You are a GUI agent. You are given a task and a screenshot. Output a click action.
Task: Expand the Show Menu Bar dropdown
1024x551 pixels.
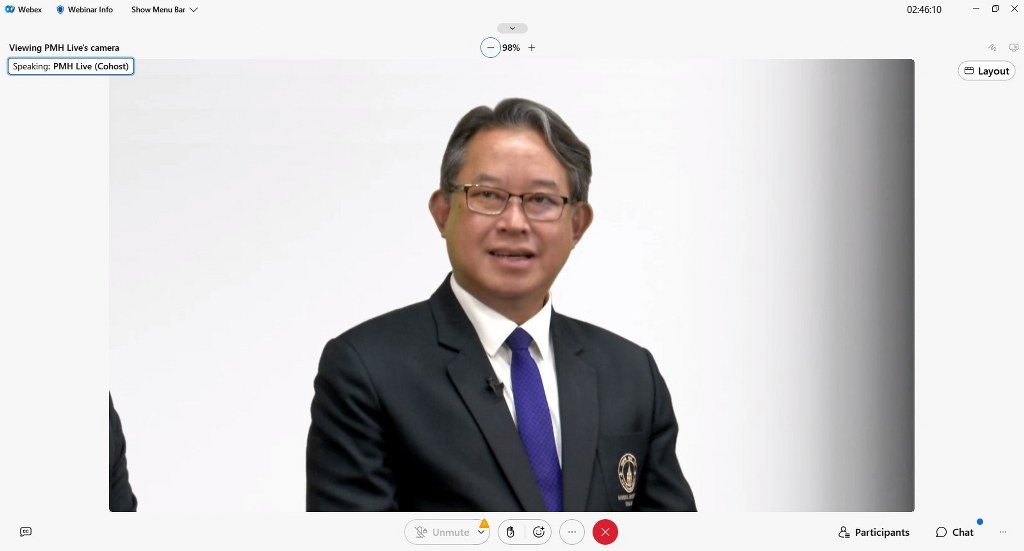click(x=164, y=9)
